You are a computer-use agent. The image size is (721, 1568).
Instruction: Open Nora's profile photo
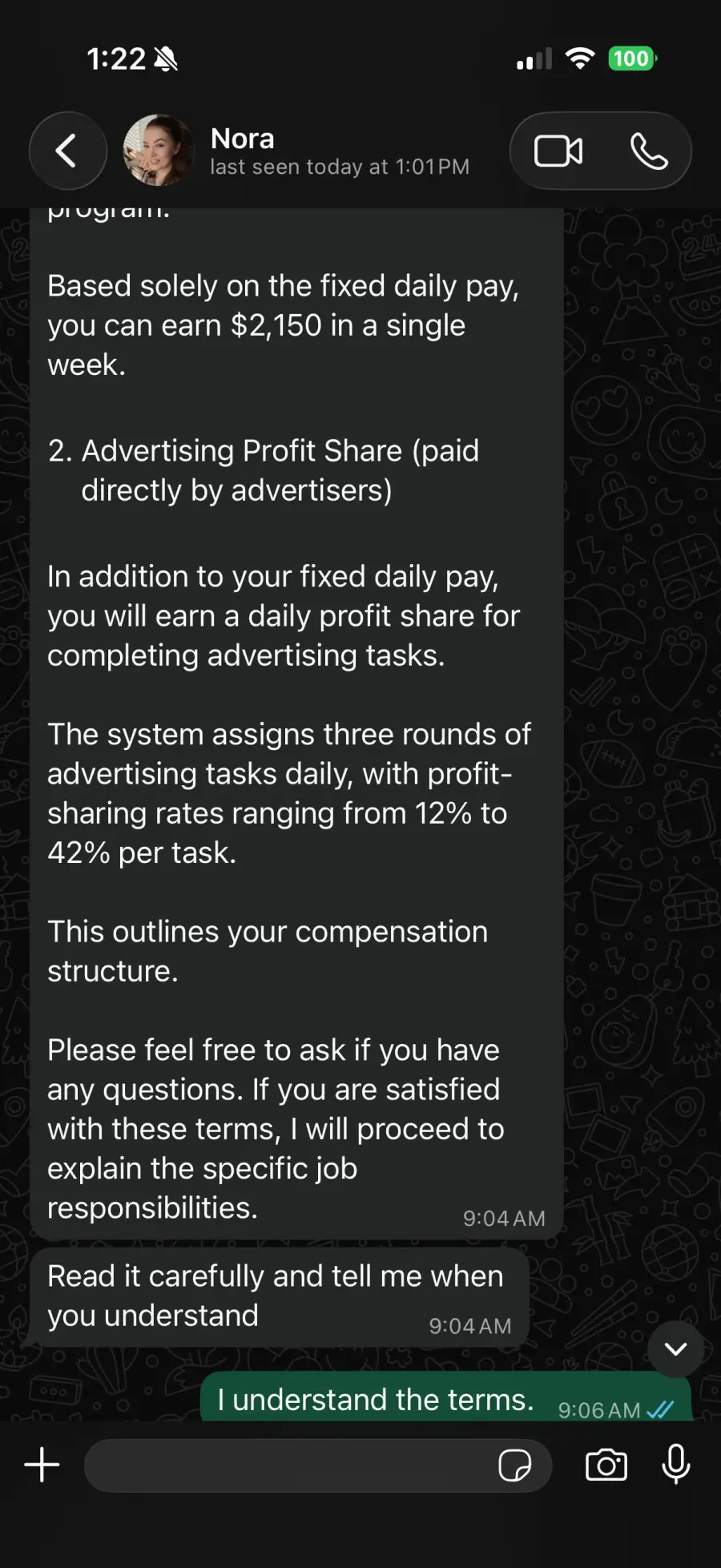point(158,151)
